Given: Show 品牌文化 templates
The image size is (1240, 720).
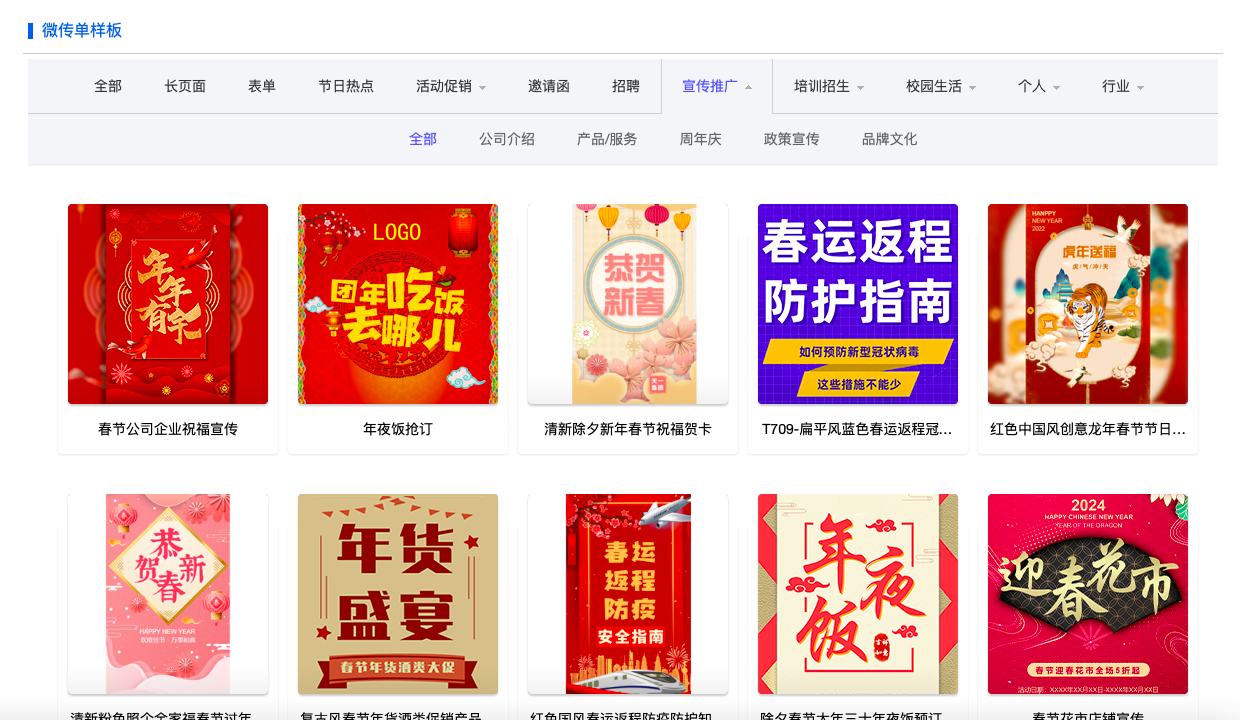Looking at the screenshot, I should click(890, 139).
